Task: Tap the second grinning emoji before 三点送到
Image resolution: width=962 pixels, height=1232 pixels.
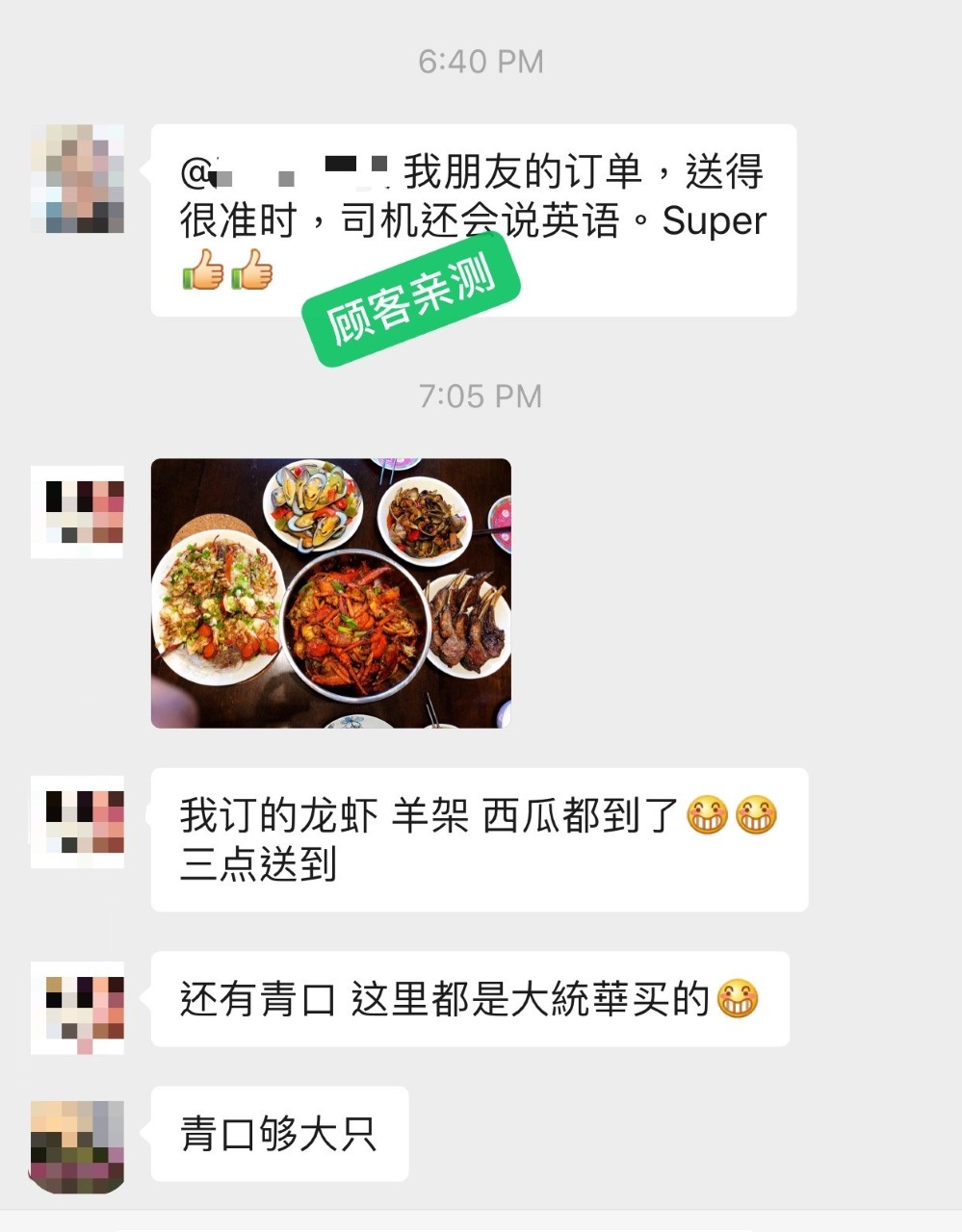Action: point(757,815)
